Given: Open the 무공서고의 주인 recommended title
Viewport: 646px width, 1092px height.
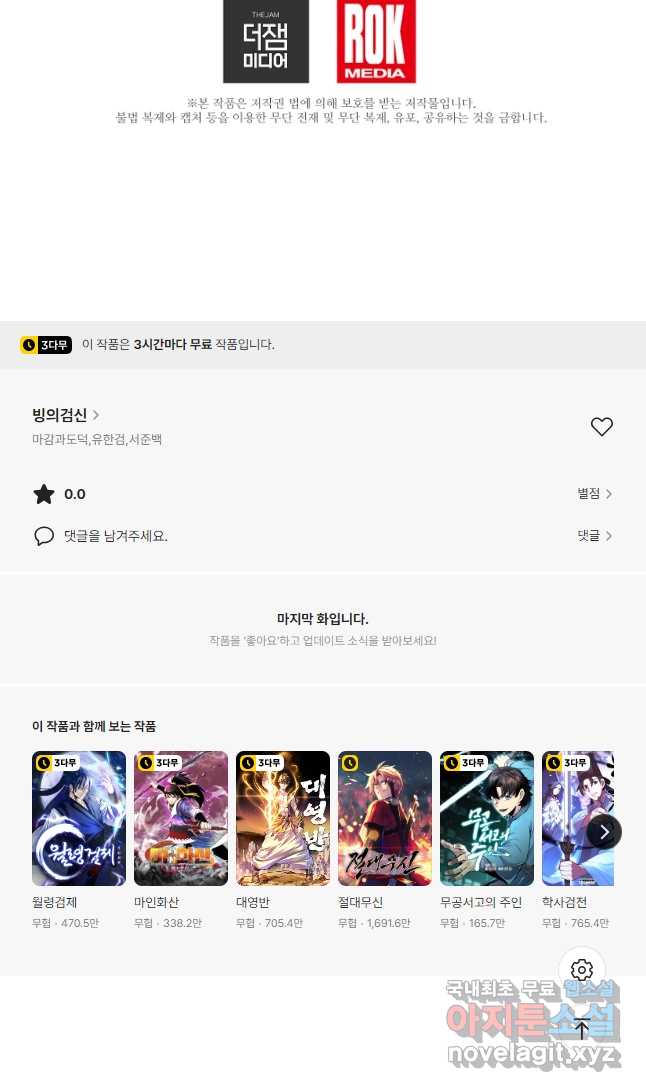Looking at the screenshot, I should 487,818.
